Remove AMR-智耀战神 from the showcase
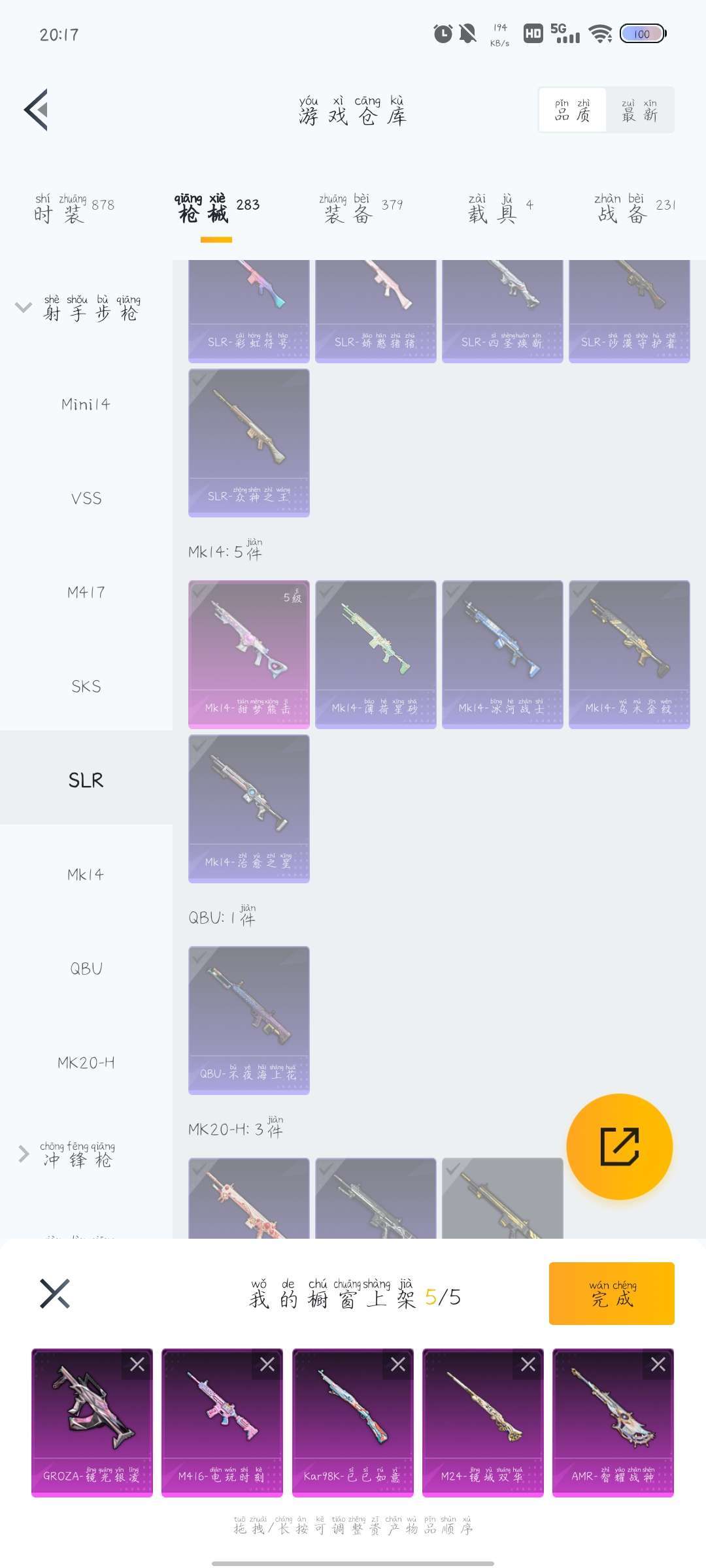The width and height of the screenshot is (706, 1568). pyautogui.click(x=658, y=1364)
